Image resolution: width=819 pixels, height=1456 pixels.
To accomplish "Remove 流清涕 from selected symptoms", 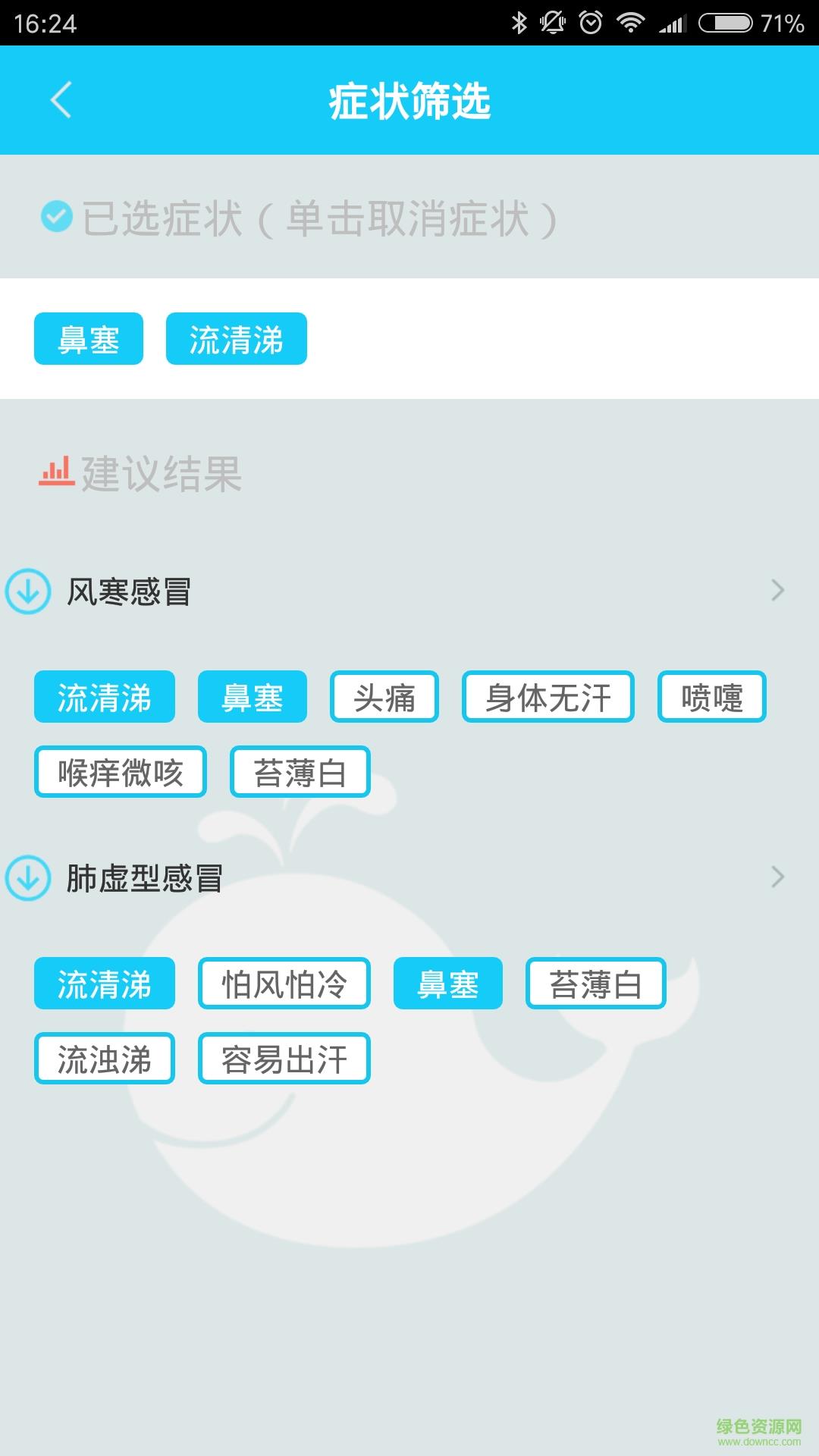I will click(x=237, y=339).
